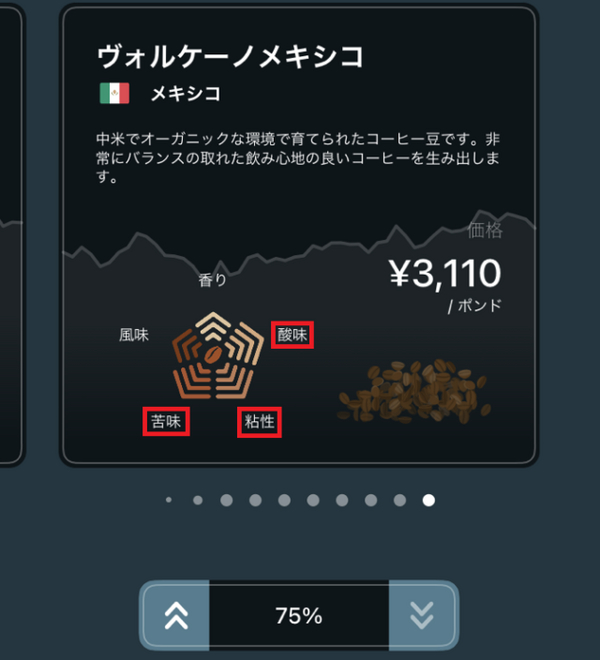This screenshot has width=600, height=660.
Task: Decrease the 75% value with the down chevrons
Action: tap(422, 616)
